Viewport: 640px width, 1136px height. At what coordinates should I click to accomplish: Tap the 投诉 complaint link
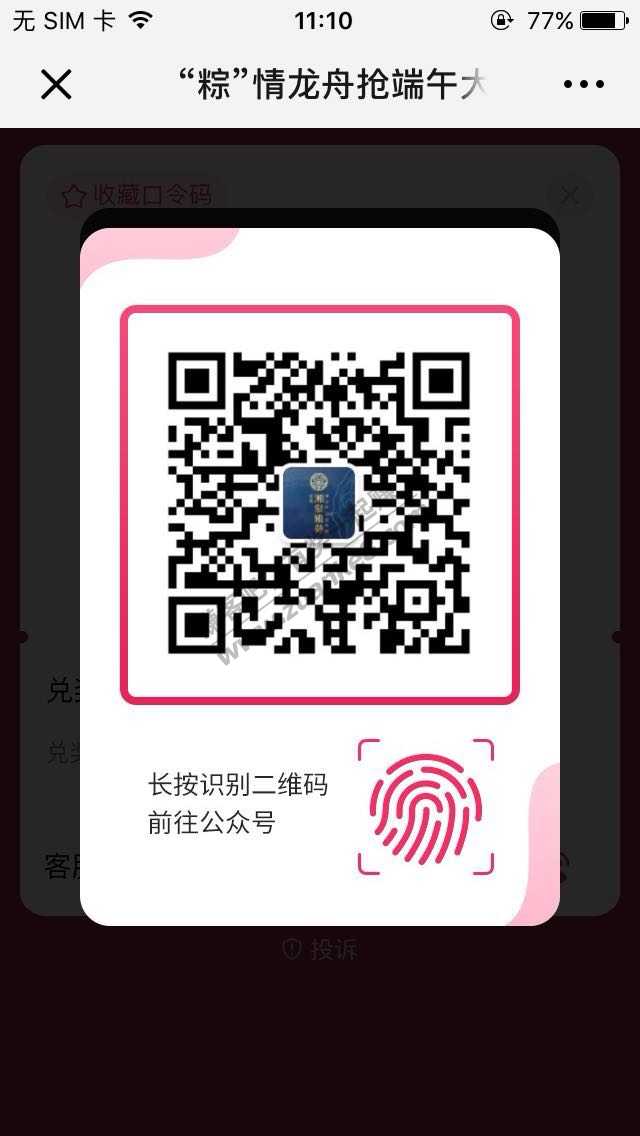pyautogui.click(x=320, y=949)
